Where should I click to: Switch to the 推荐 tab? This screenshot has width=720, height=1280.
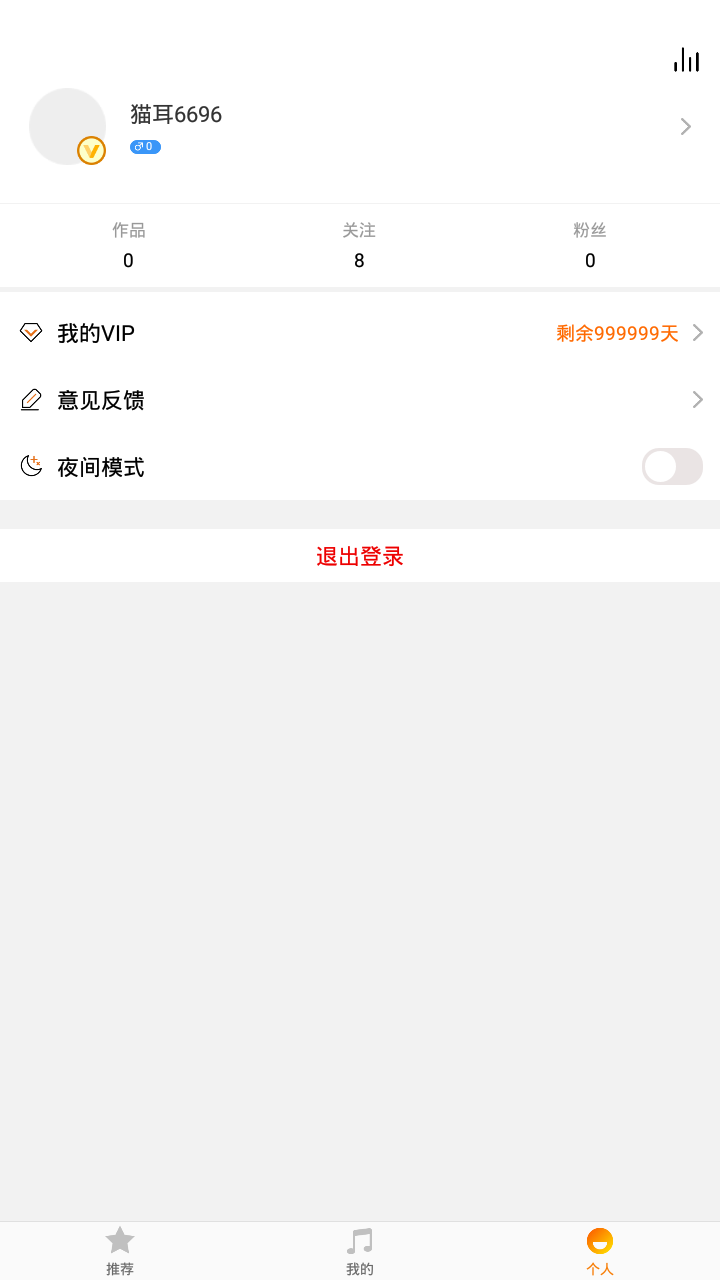click(x=120, y=1251)
